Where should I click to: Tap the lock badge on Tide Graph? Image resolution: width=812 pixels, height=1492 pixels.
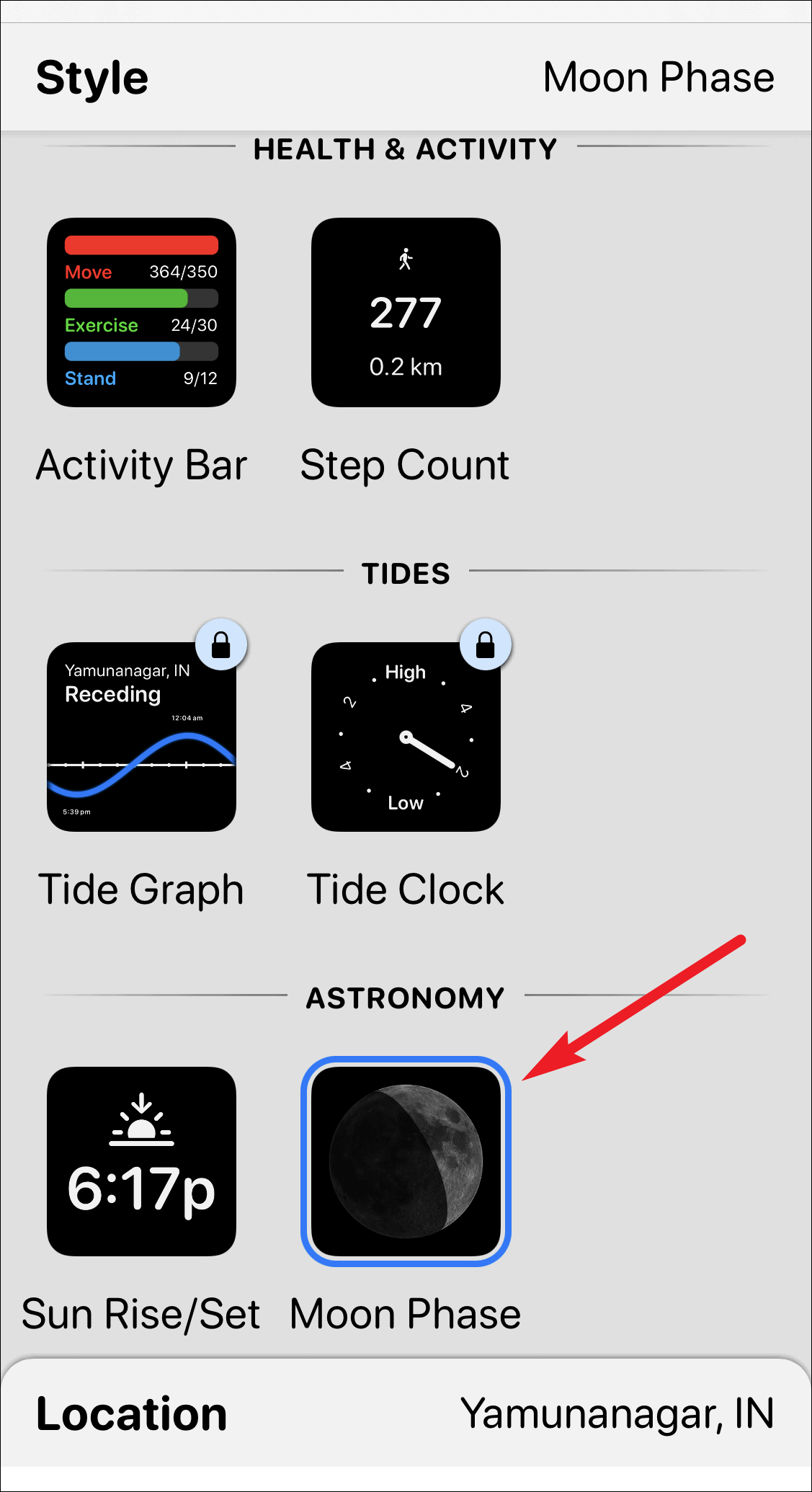222,644
